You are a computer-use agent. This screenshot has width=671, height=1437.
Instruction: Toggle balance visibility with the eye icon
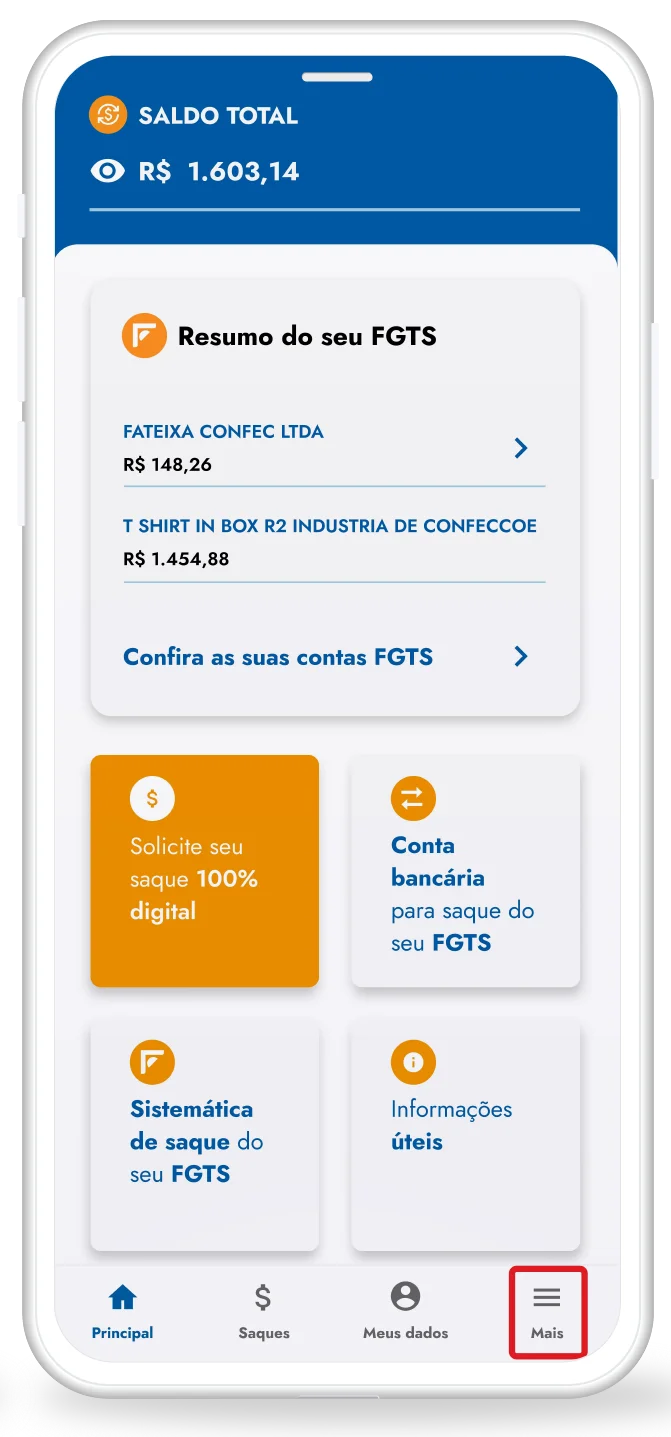(x=107, y=172)
